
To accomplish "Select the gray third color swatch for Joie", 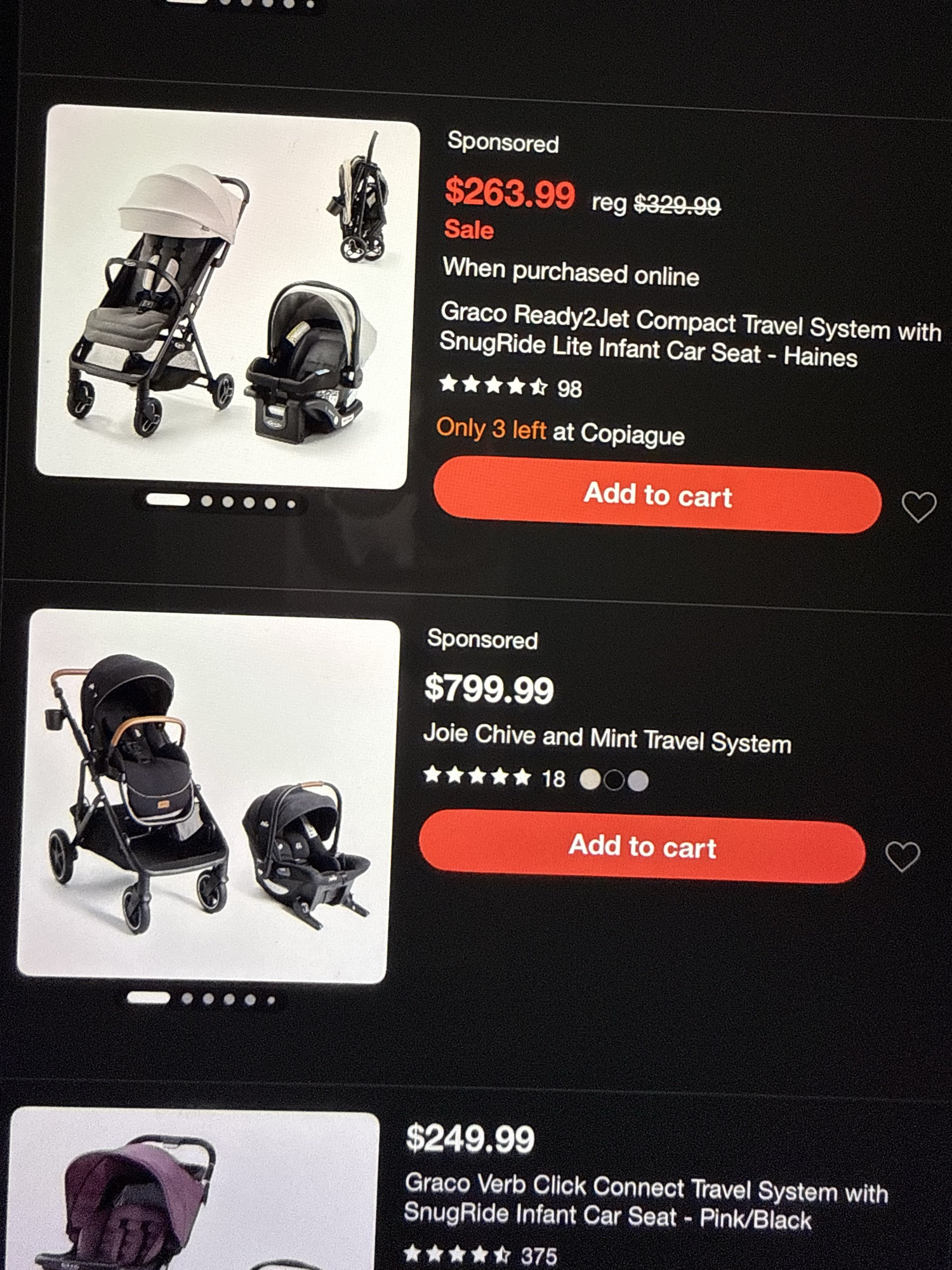I will pyautogui.click(x=638, y=781).
